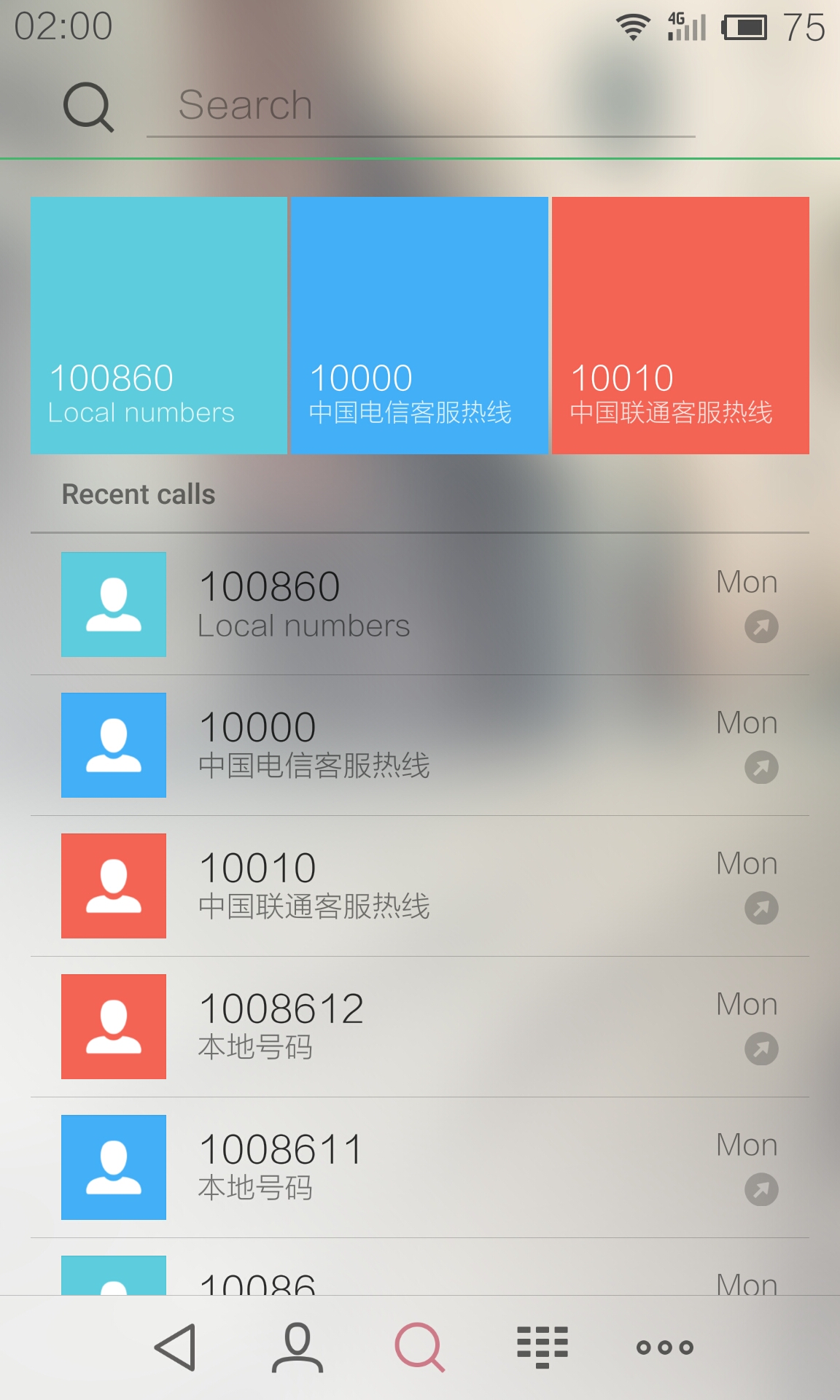Open recent call entry 10000
The image size is (840, 1400).
[420, 745]
